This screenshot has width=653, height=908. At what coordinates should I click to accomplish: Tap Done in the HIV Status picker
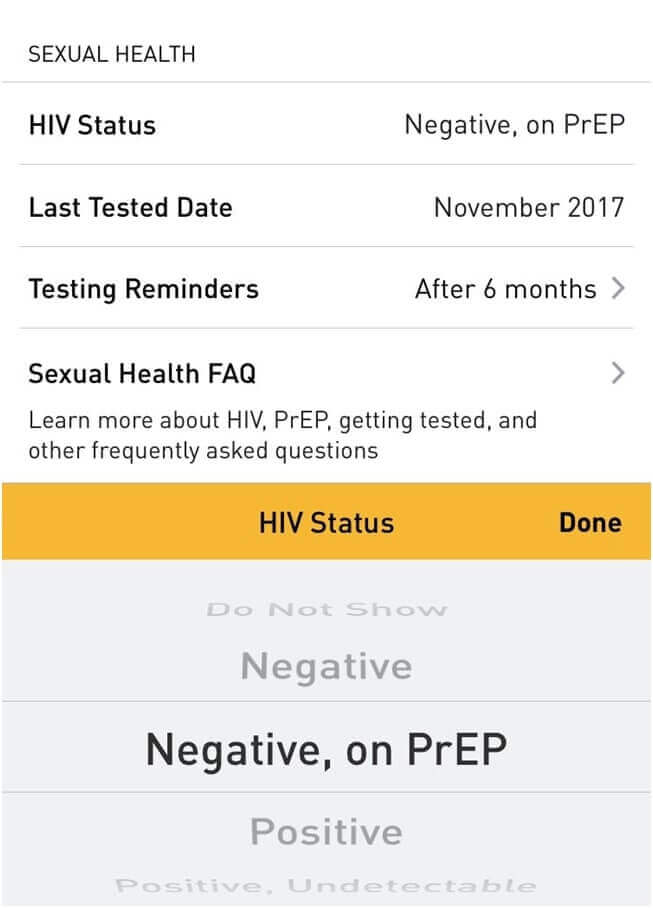coord(589,523)
